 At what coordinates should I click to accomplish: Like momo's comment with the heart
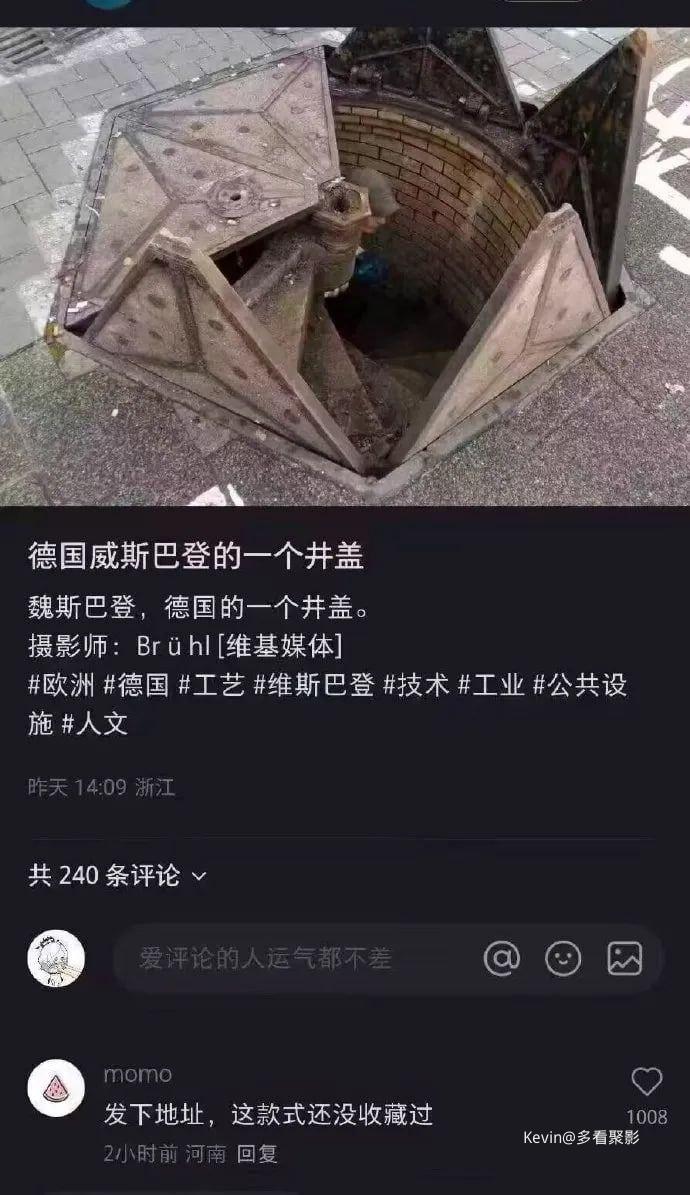point(647,1081)
